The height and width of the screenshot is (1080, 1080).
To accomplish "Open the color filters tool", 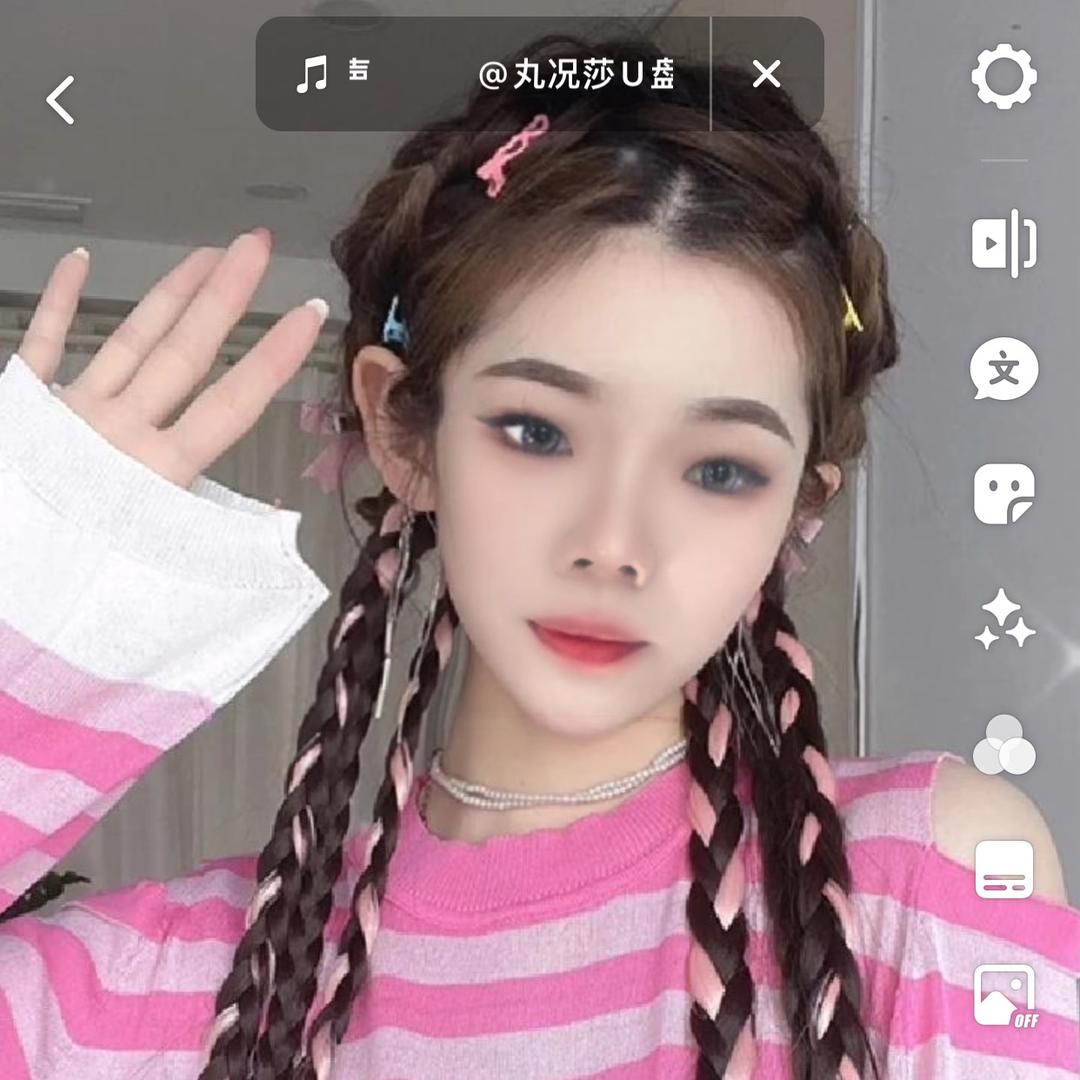I will coord(1004,746).
